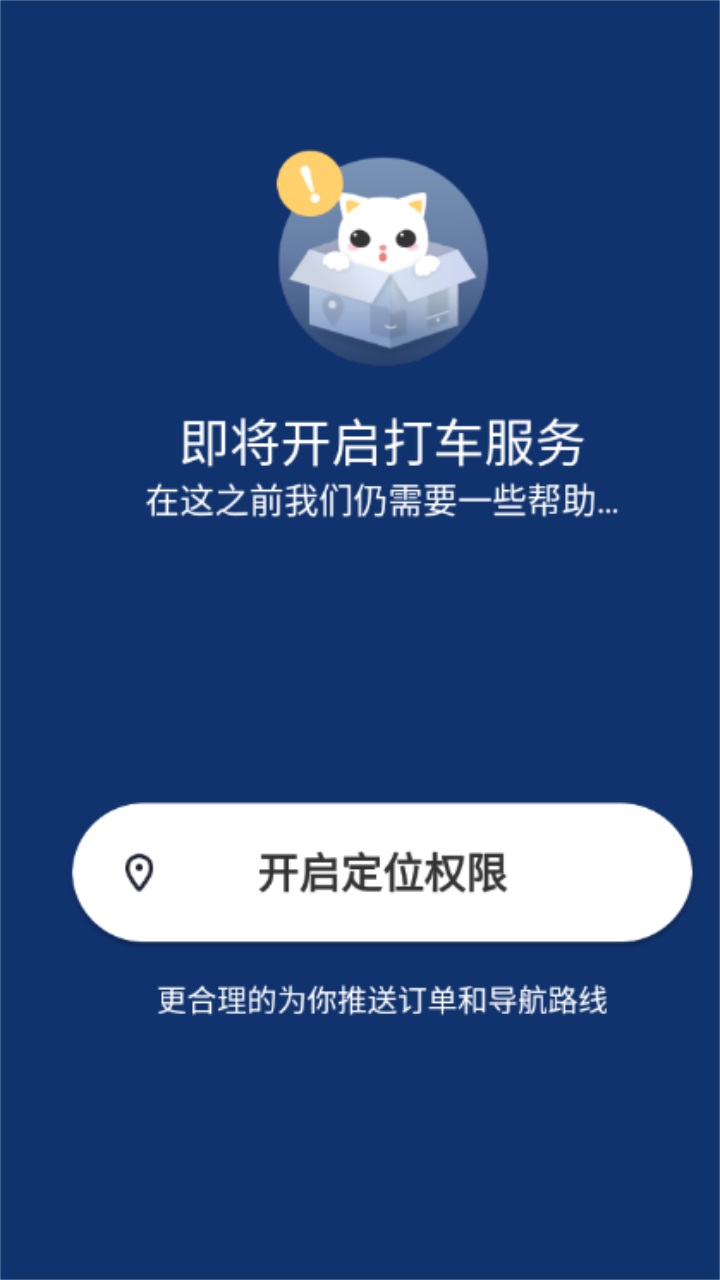Tap the 开启定位权限 button
The width and height of the screenshot is (720, 1280).
tap(382, 872)
